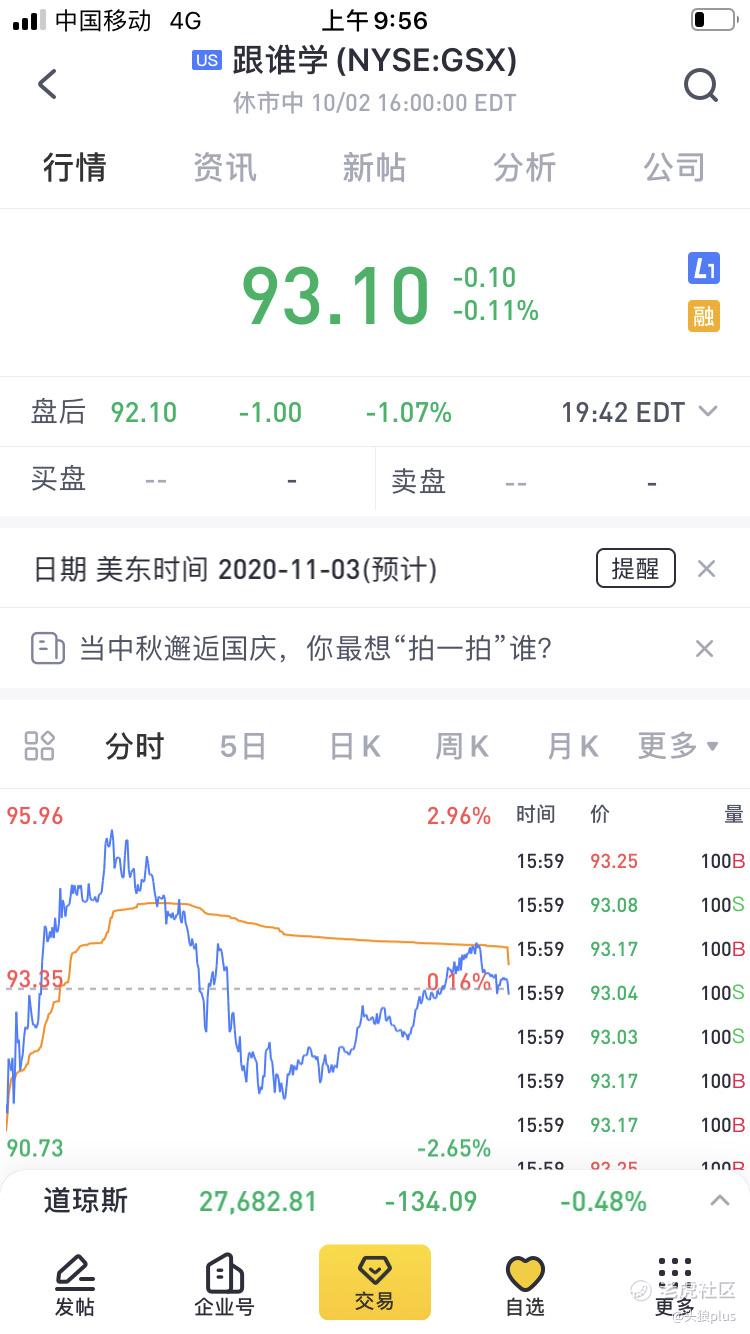Screen dimensions: 750x1334
Task: Open the 分析 tab
Action: (x=524, y=167)
